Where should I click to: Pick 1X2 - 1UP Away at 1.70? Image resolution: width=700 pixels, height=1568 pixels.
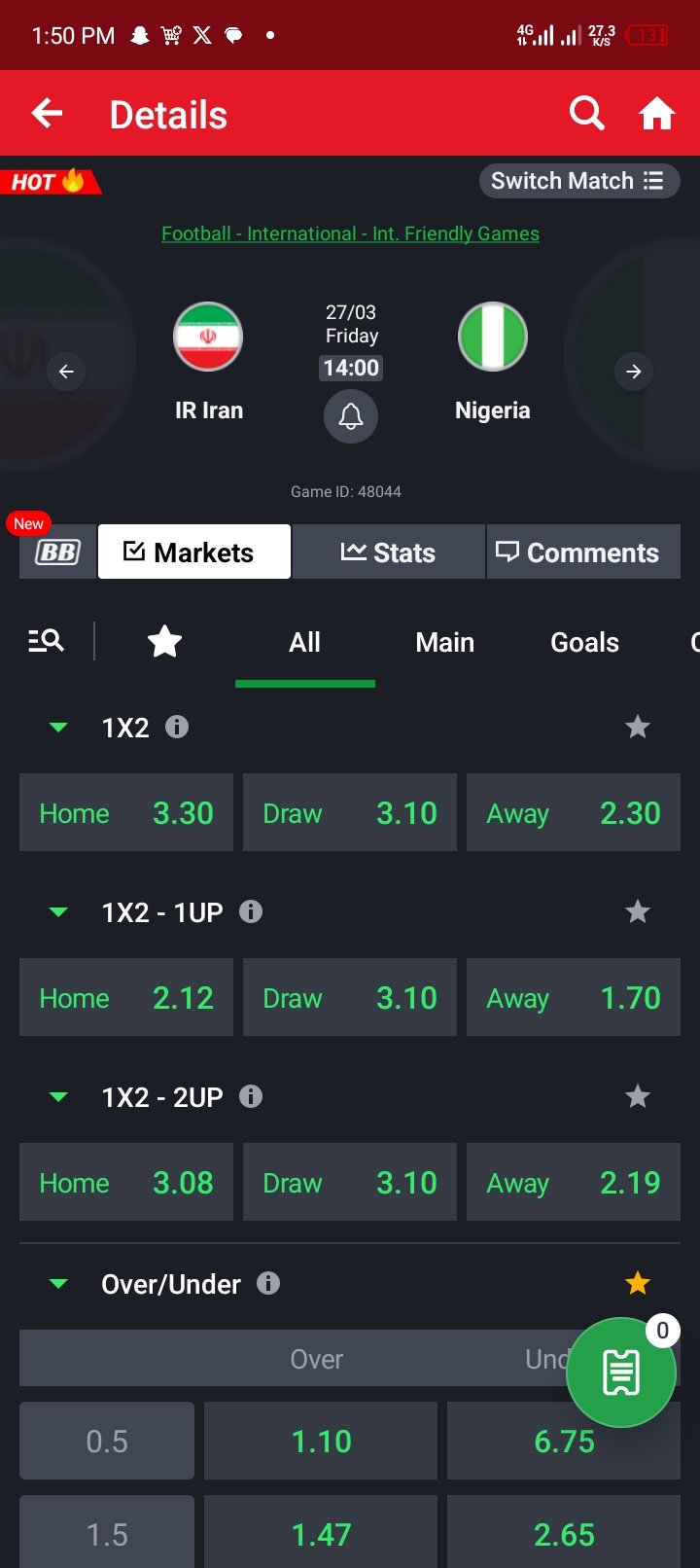(574, 998)
